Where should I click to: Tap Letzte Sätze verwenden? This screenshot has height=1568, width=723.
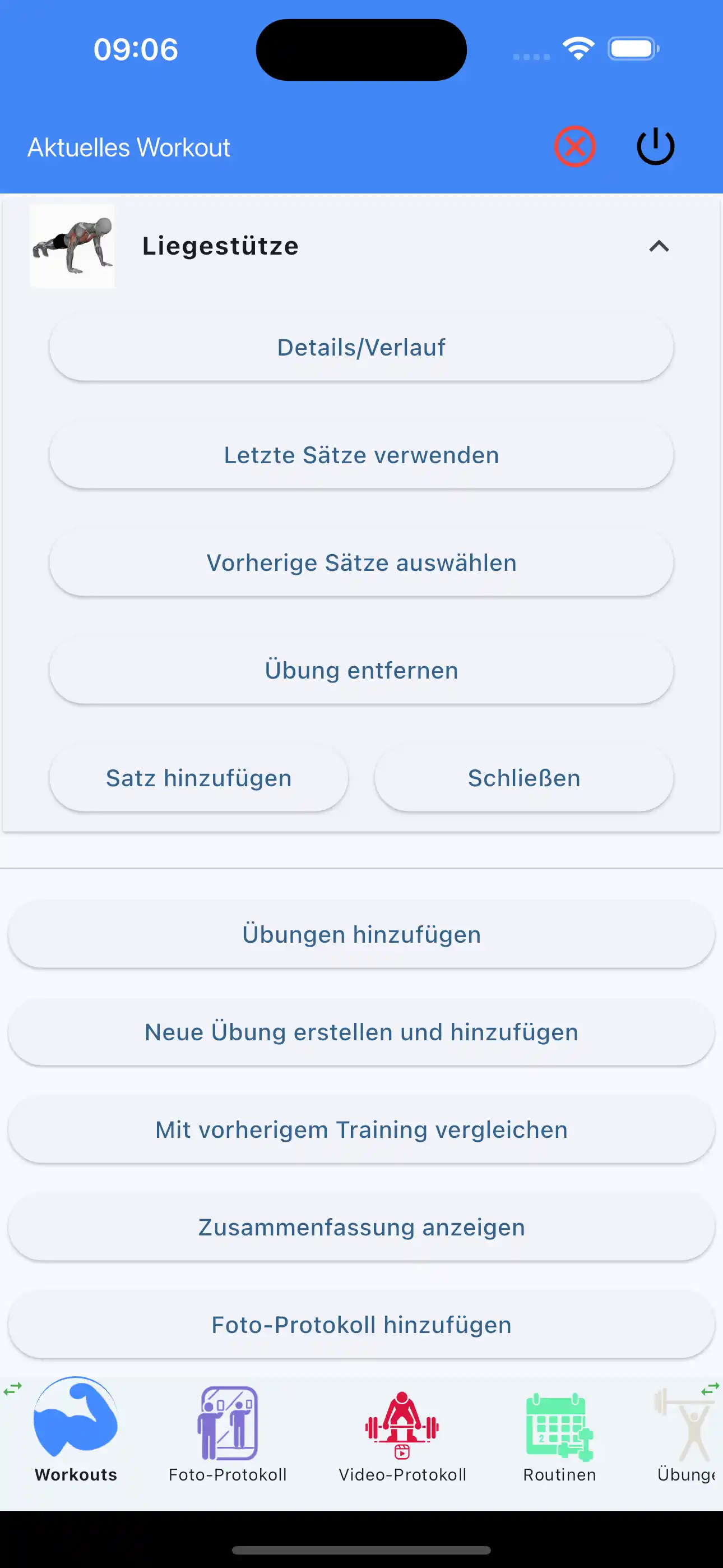pos(361,454)
